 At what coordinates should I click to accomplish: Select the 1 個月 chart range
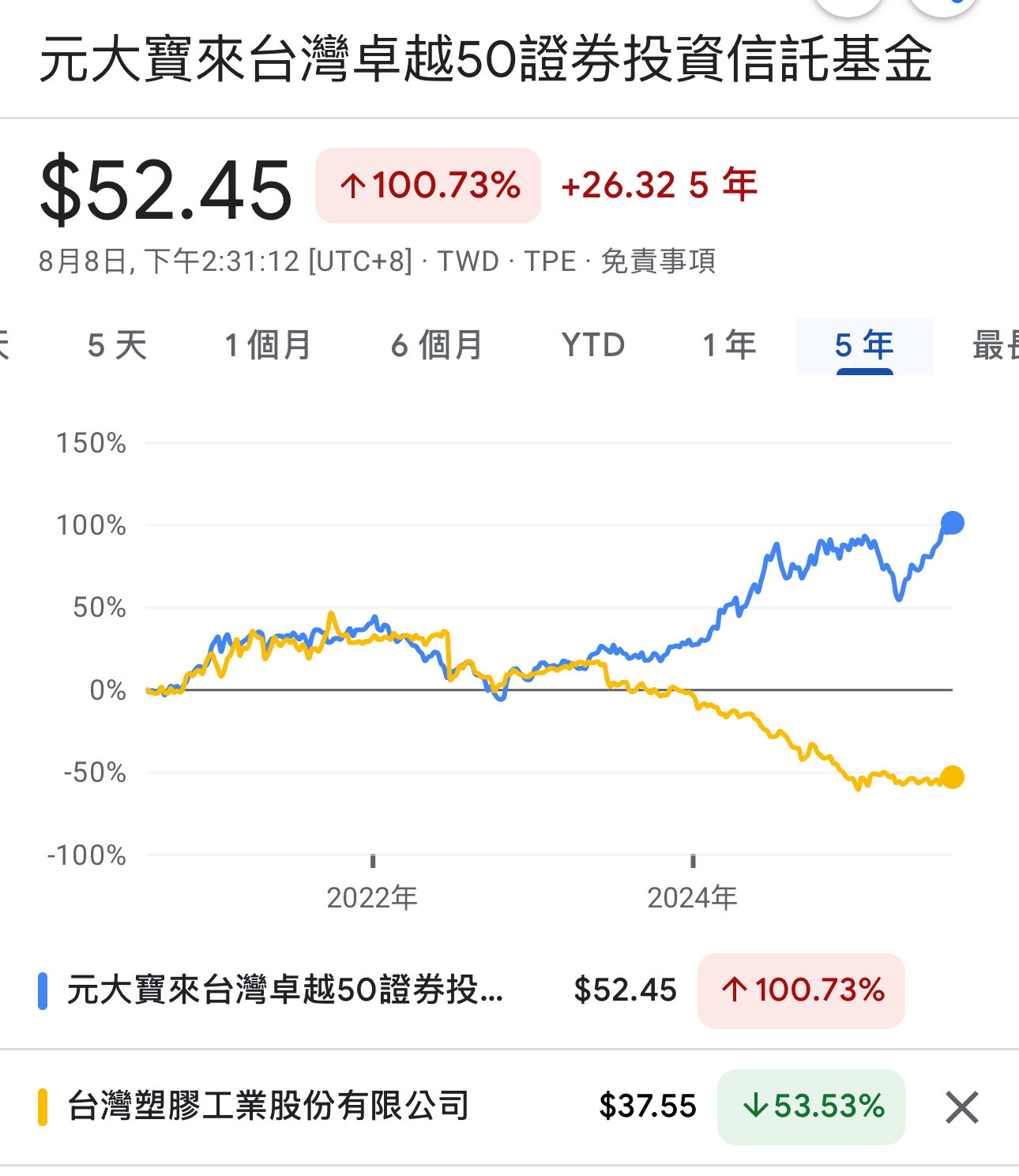(268, 346)
